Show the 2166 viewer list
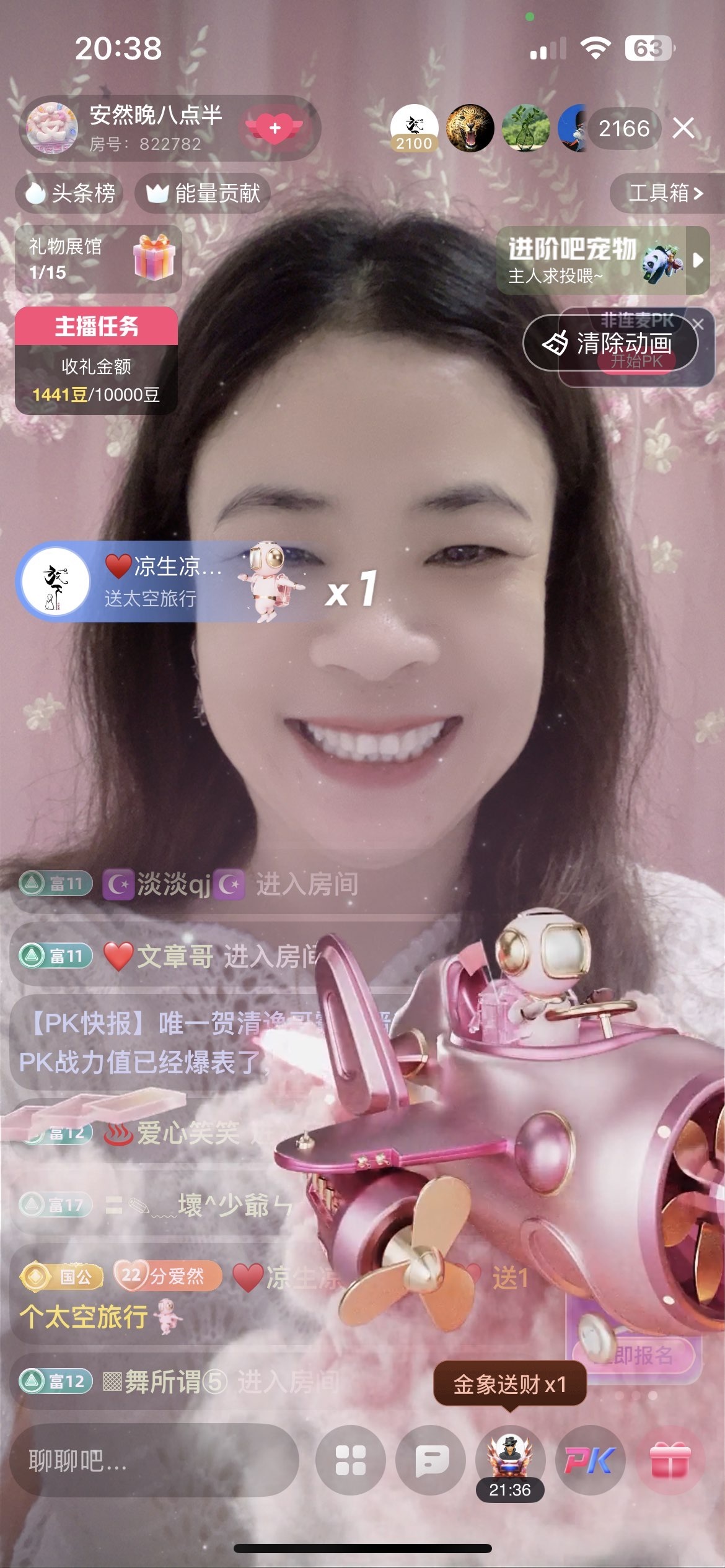The height and width of the screenshot is (1568, 725). tap(623, 129)
